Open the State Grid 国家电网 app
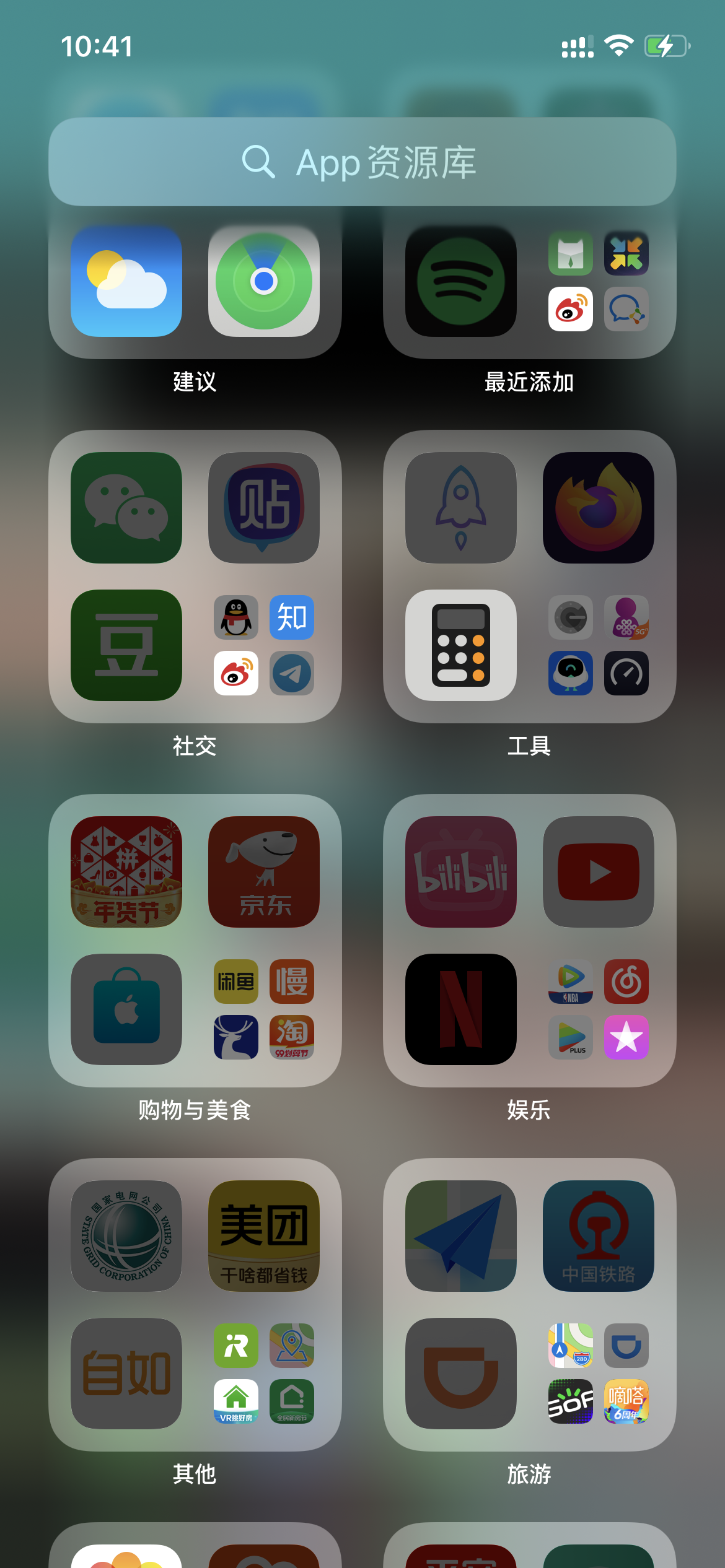This screenshot has height=1568, width=725. point(126,1236)
